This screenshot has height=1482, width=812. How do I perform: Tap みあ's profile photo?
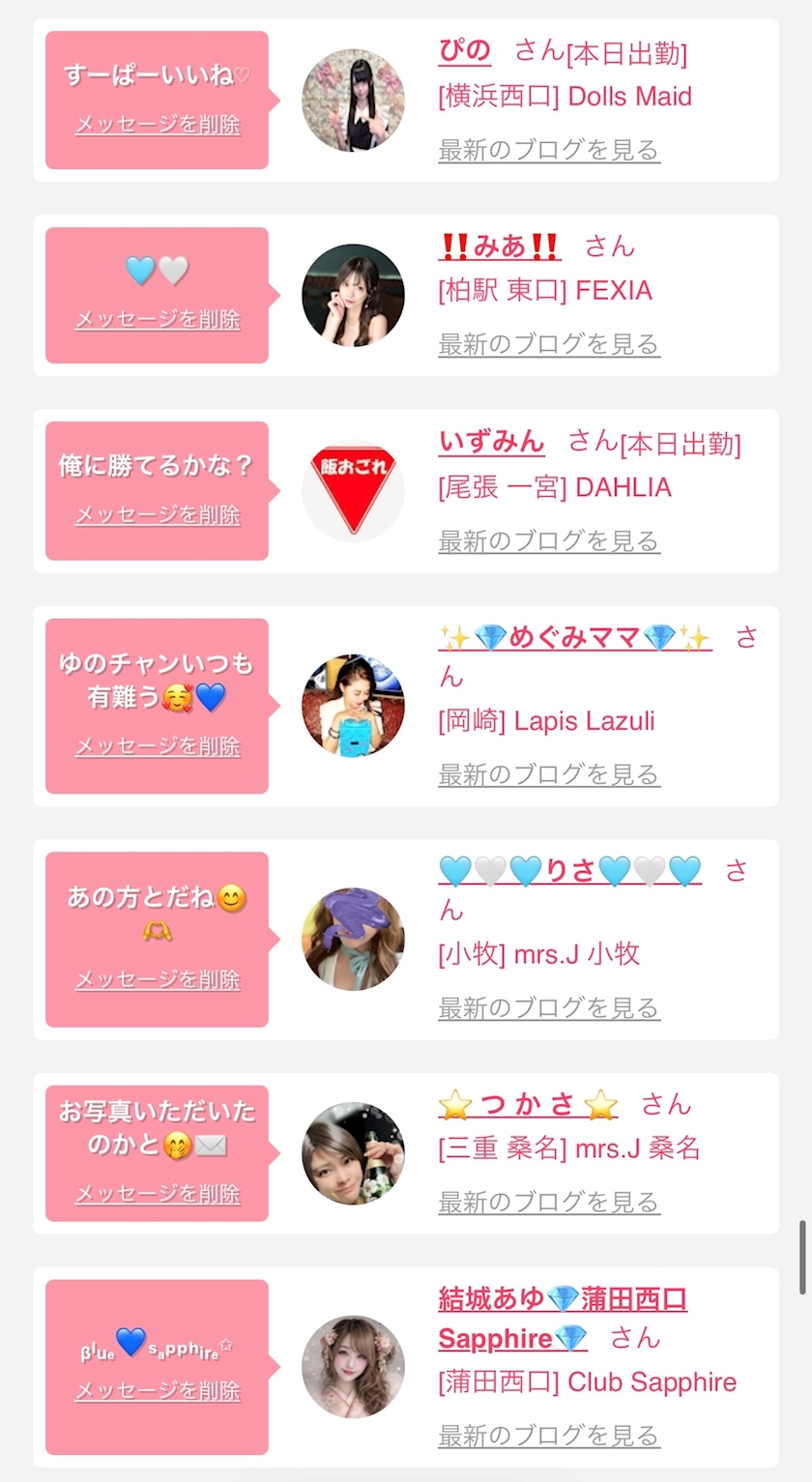coord(353,295)
